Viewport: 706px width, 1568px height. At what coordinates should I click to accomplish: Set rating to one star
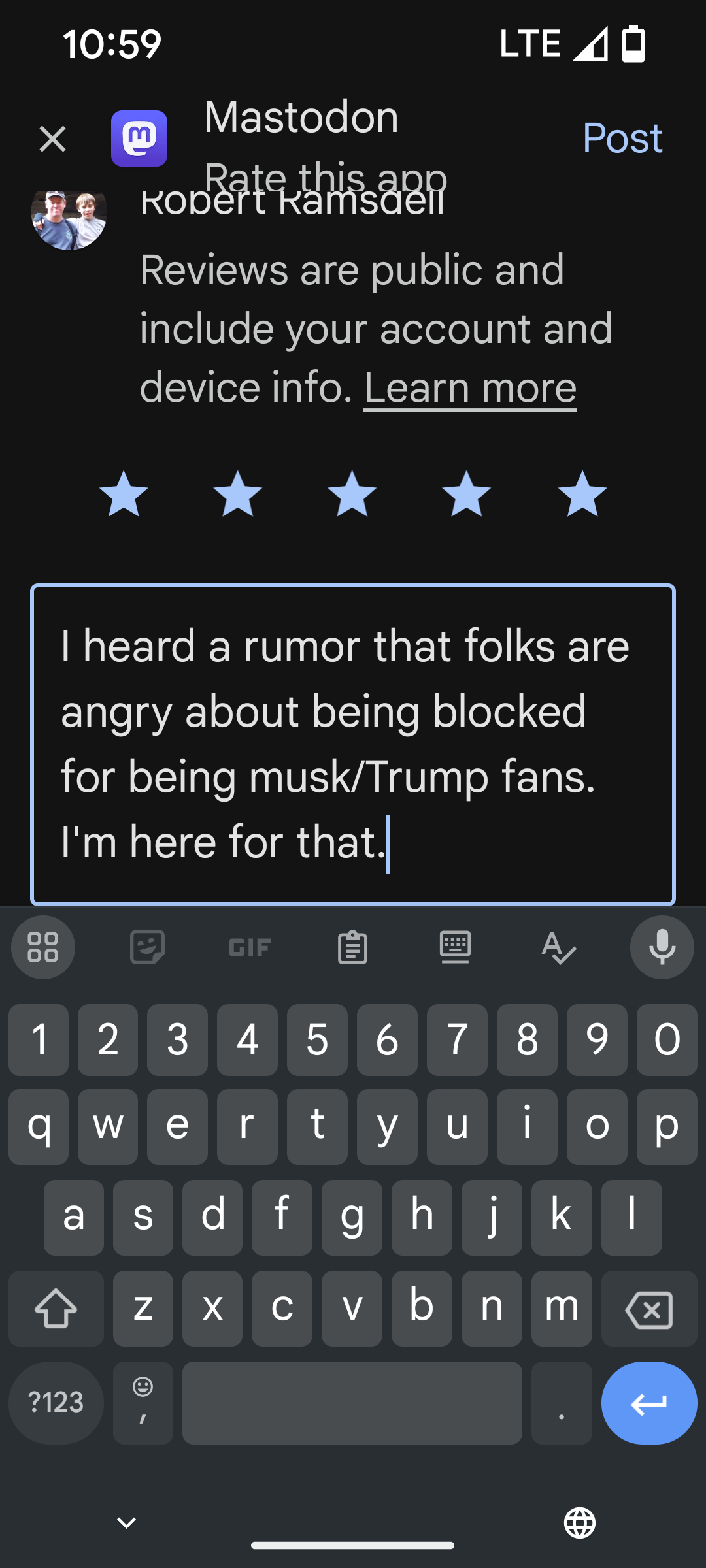pyautogui.click(x=124, y=494)
